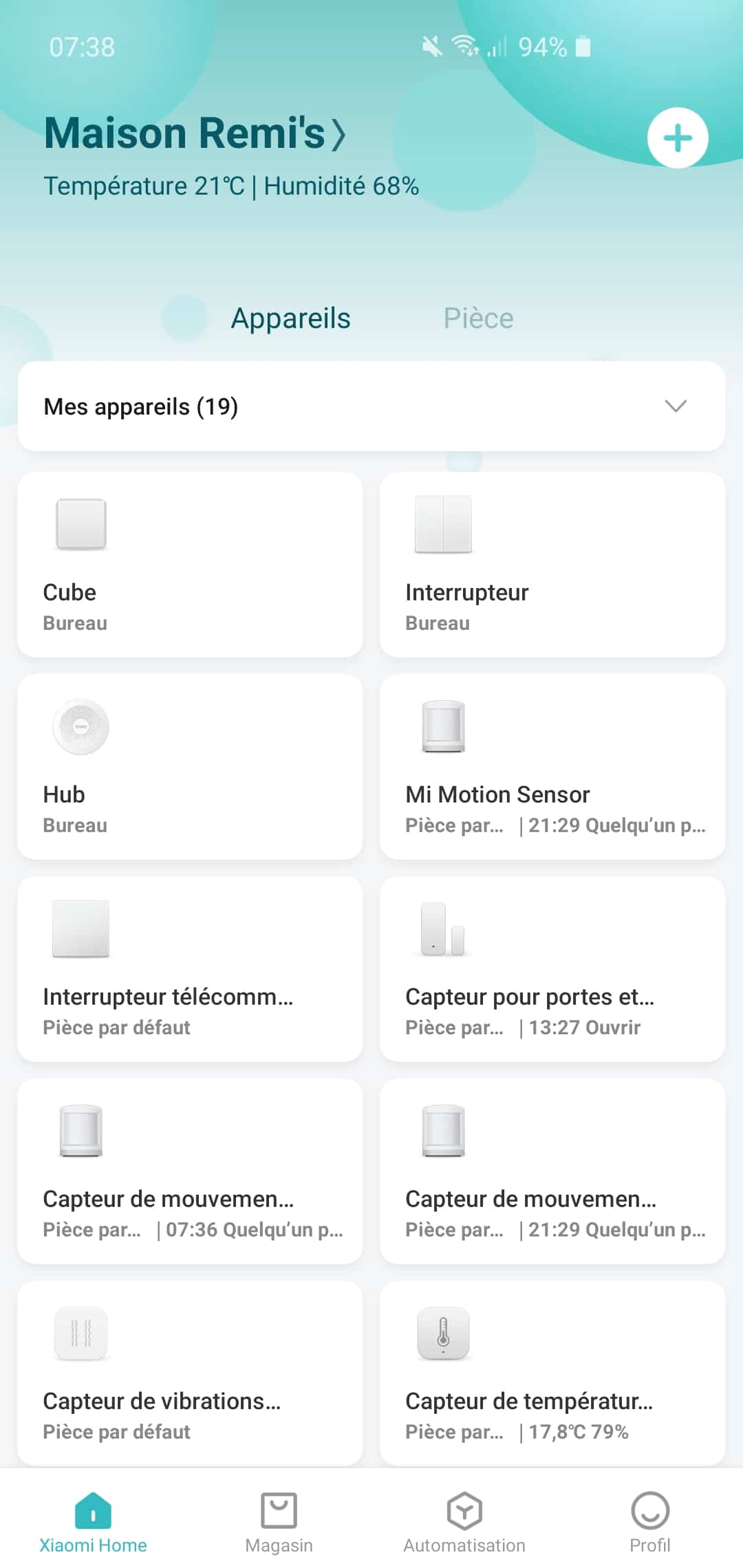Screen dimensions: 743x1568
Task: Switch to the Pièce tab
Action: click(x=478, y=318)
